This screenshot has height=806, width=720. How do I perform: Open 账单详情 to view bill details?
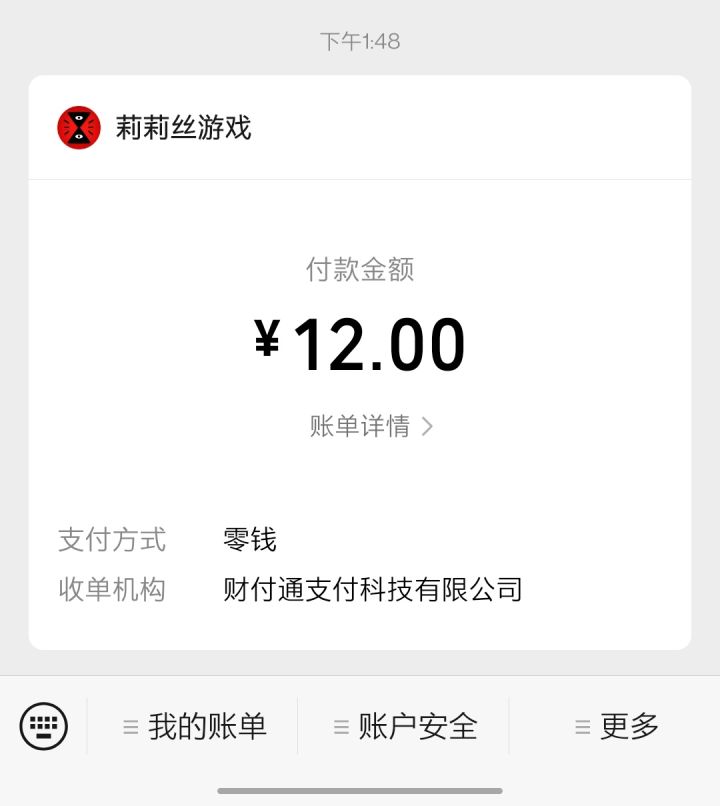[360, 425]
